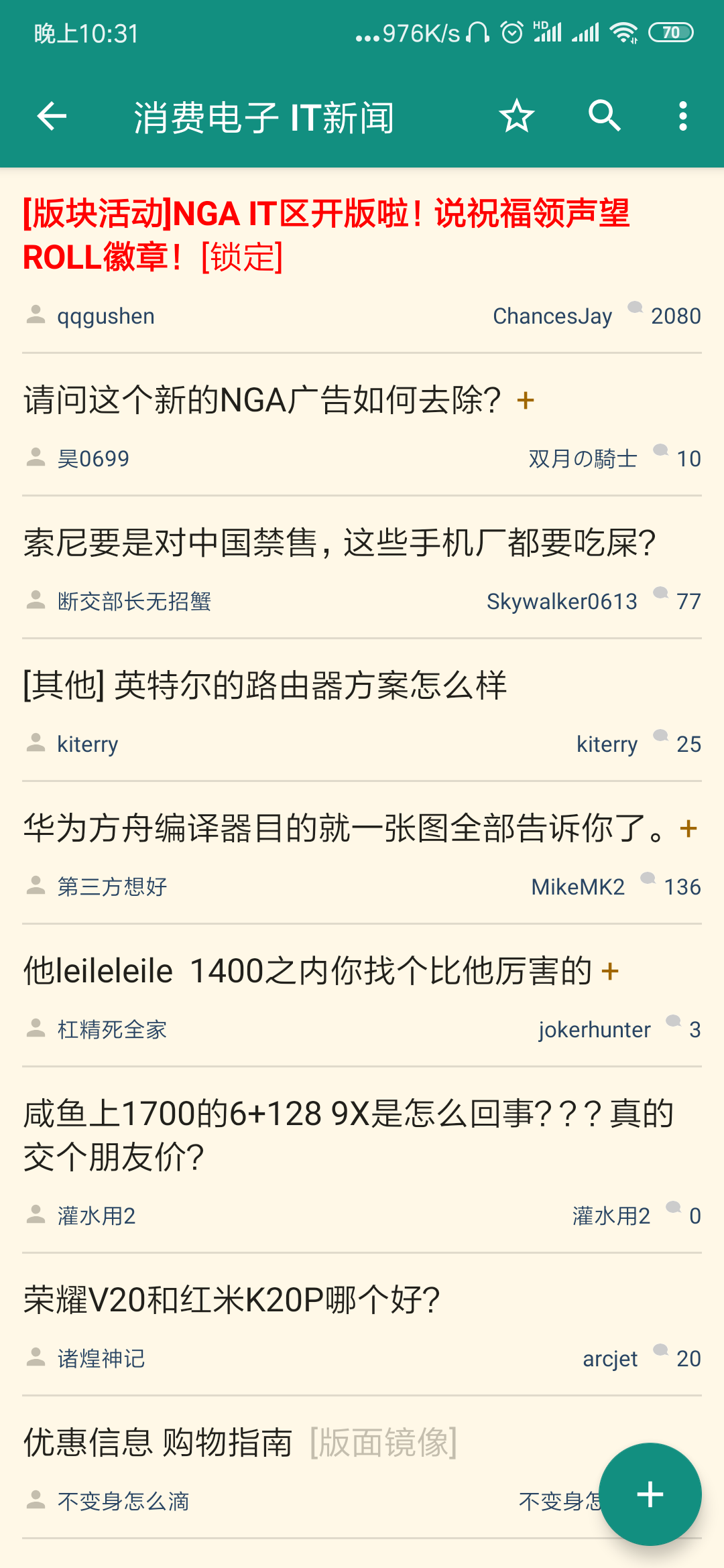
Task: Expand the 他leileleile 1400 thread preview
Action: [x=609, y=970]
